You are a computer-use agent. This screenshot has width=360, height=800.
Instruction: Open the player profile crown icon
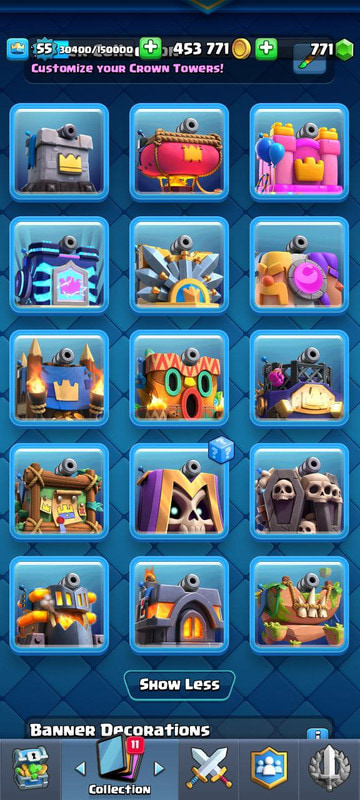[17, 49]
